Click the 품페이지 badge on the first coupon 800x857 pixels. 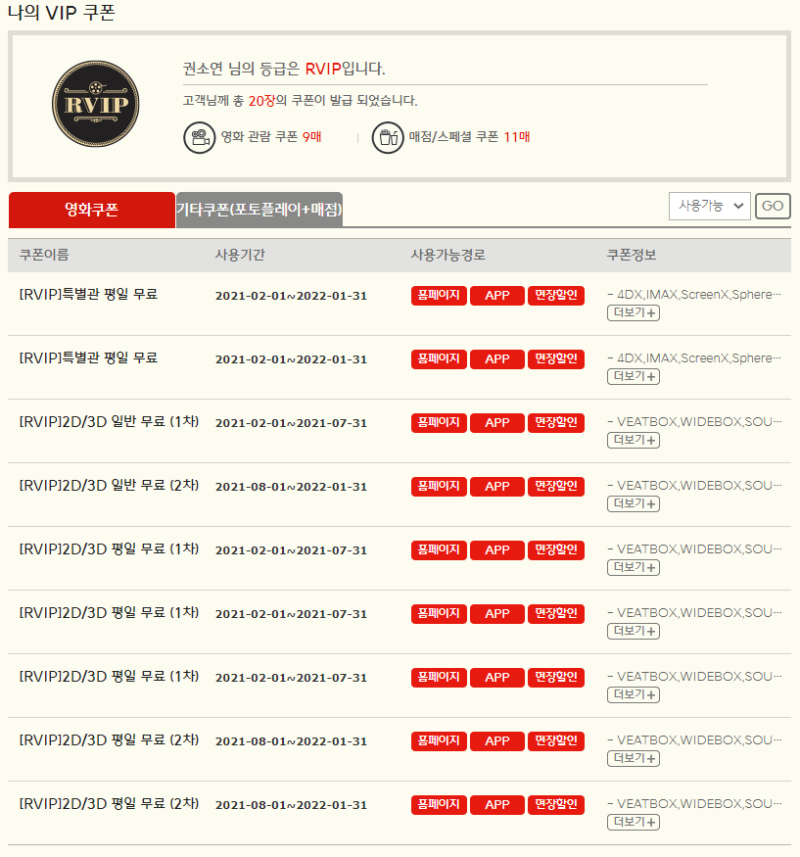(438, 295)
